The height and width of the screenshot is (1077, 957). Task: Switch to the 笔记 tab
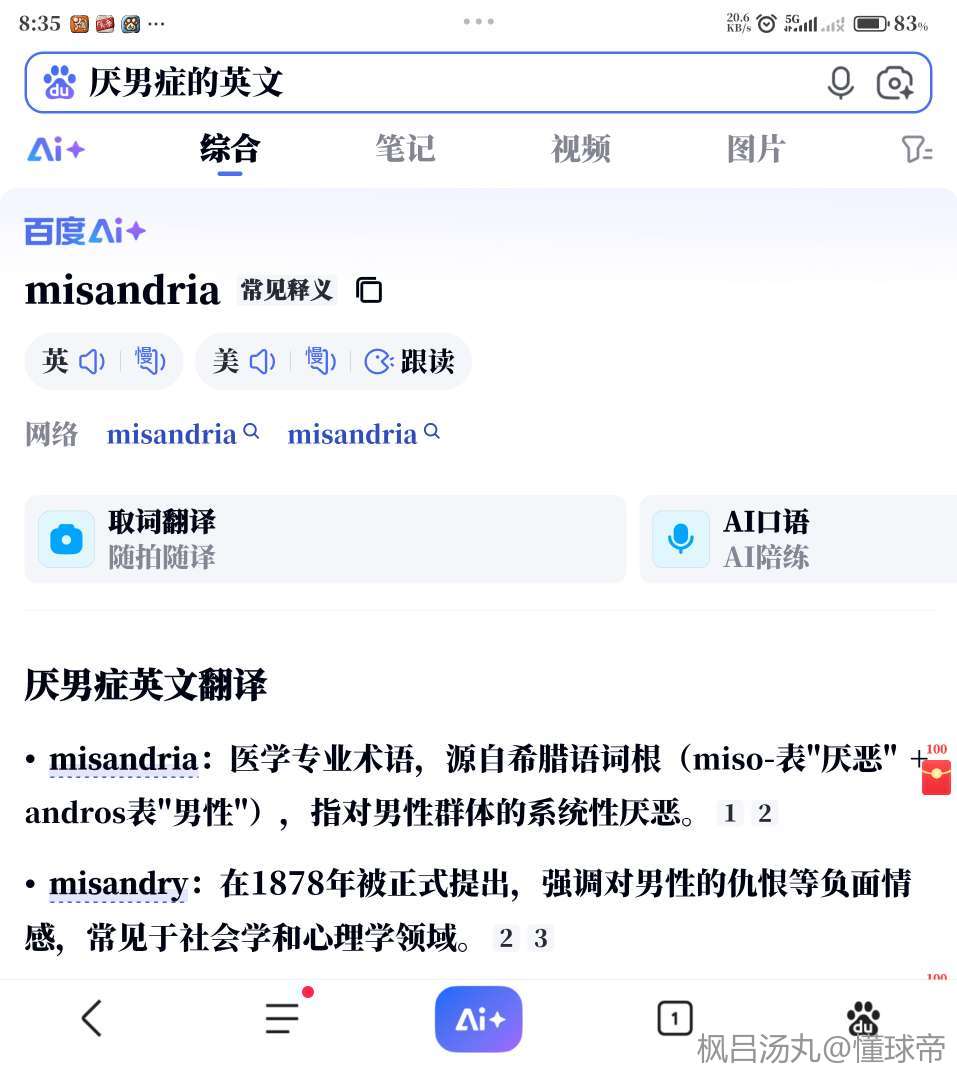point(405,149)
